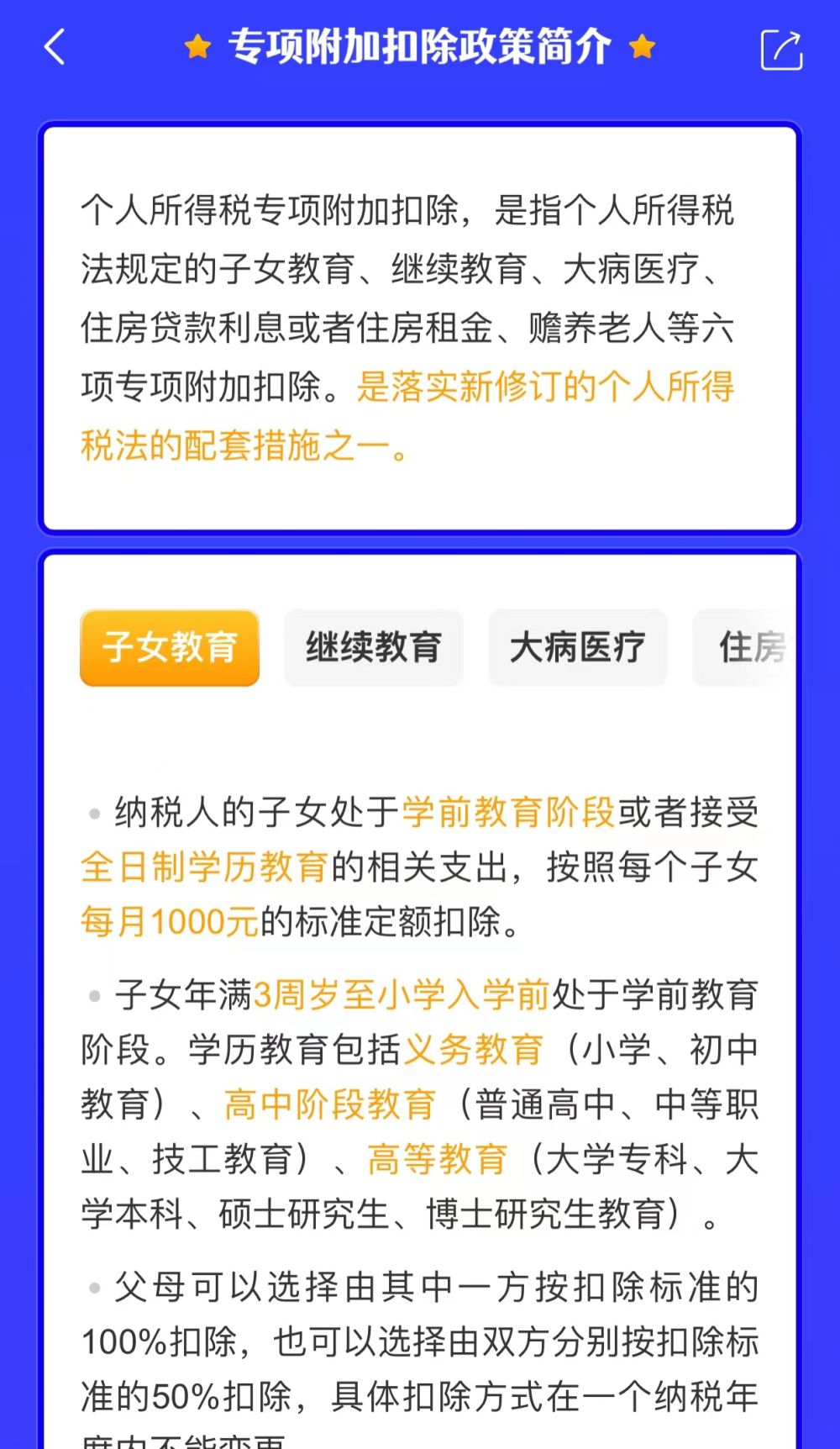This screenshot has height=1449, width=840.
Task: Open the 大病医疗 tab
Action: (578, 648)
